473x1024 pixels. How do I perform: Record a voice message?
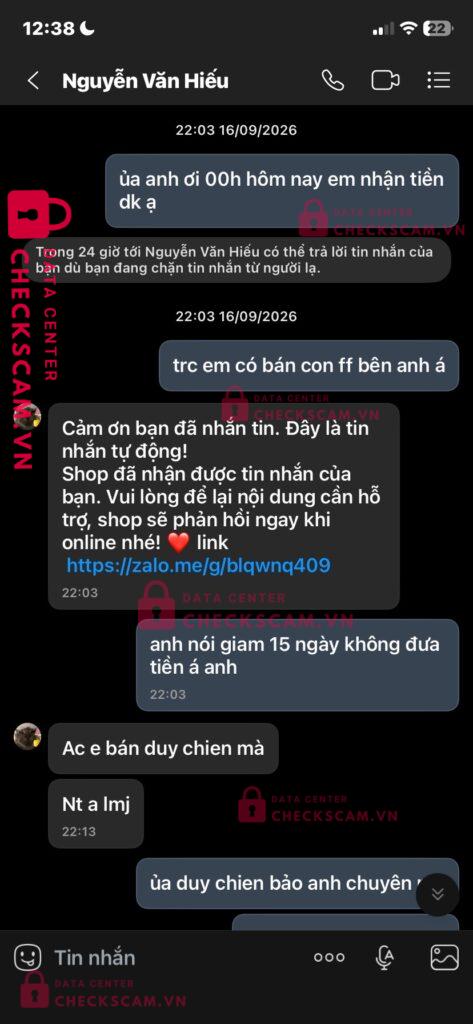pyautogui.click(x=385, y=957)
